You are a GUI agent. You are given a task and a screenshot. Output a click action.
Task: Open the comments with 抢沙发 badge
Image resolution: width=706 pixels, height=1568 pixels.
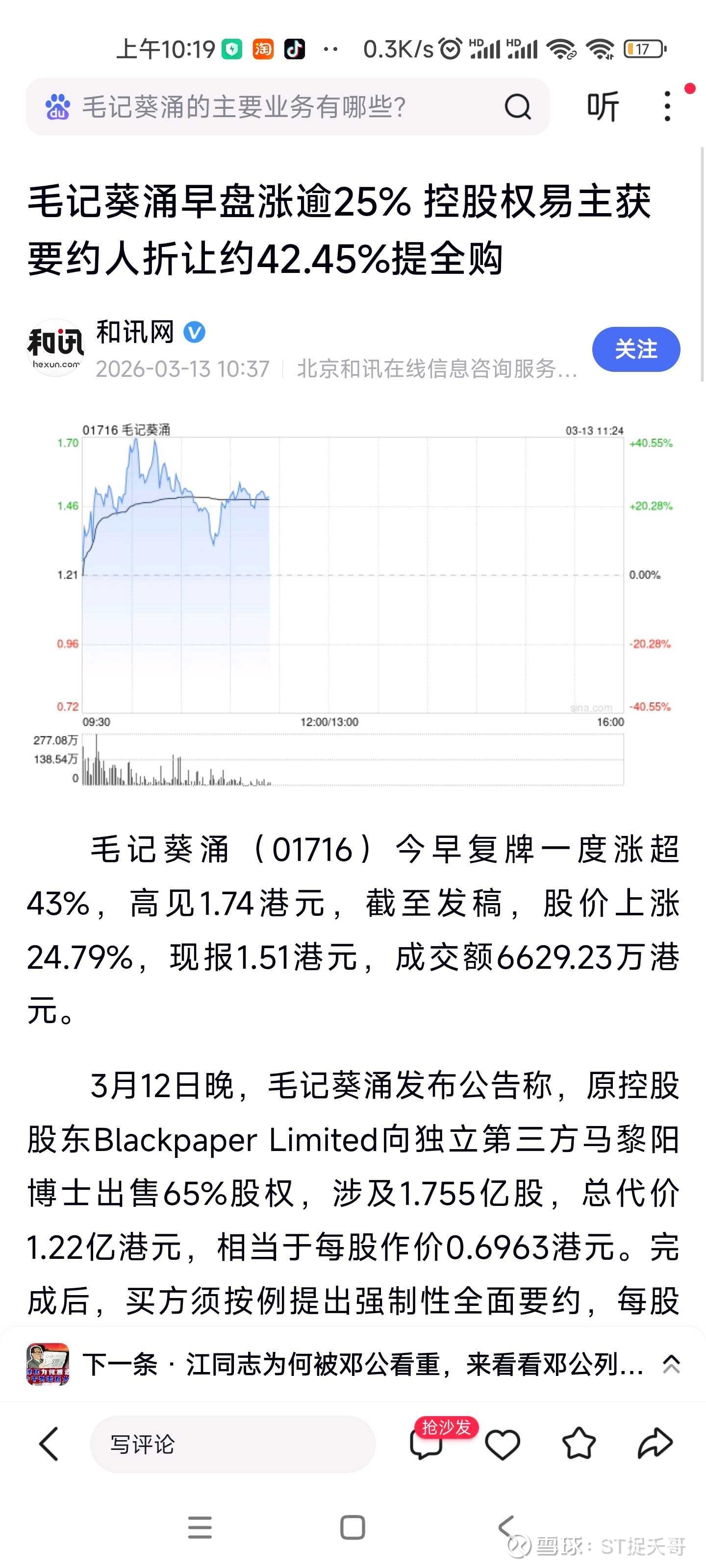click(x=427, y=1444)
